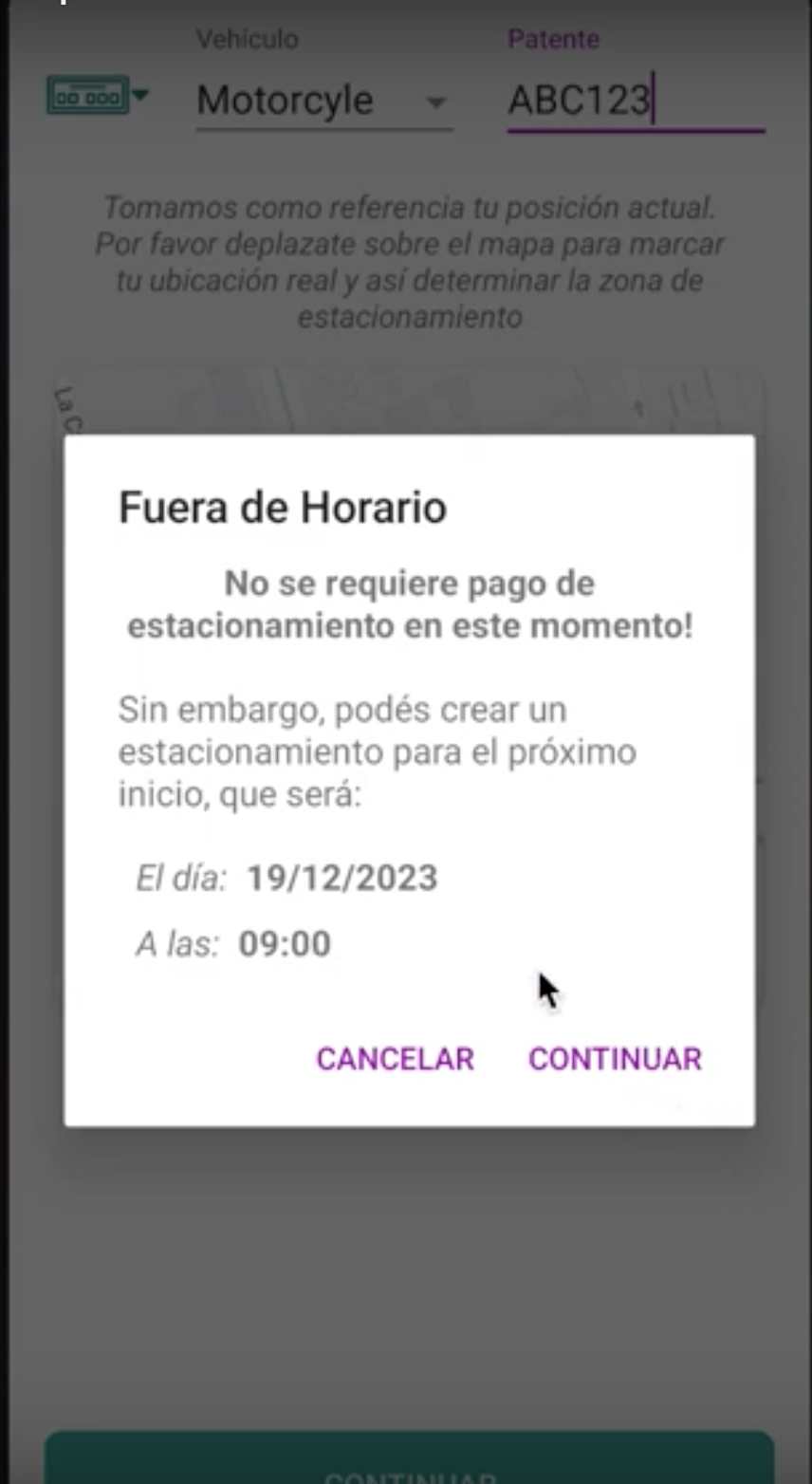The height and width of the screenshot is (1484, 812).
Task: Confirm with CONTINUAR in the dialog
Action: 615,1059
